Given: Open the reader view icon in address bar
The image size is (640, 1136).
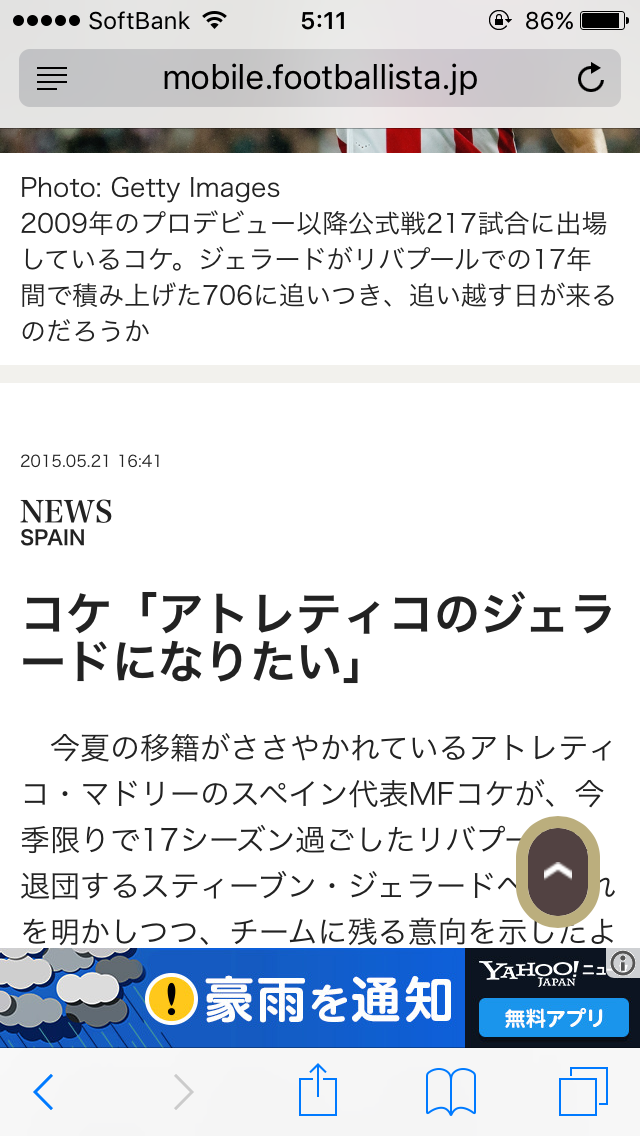Looking at the screenshot, I should coord(52,78).
